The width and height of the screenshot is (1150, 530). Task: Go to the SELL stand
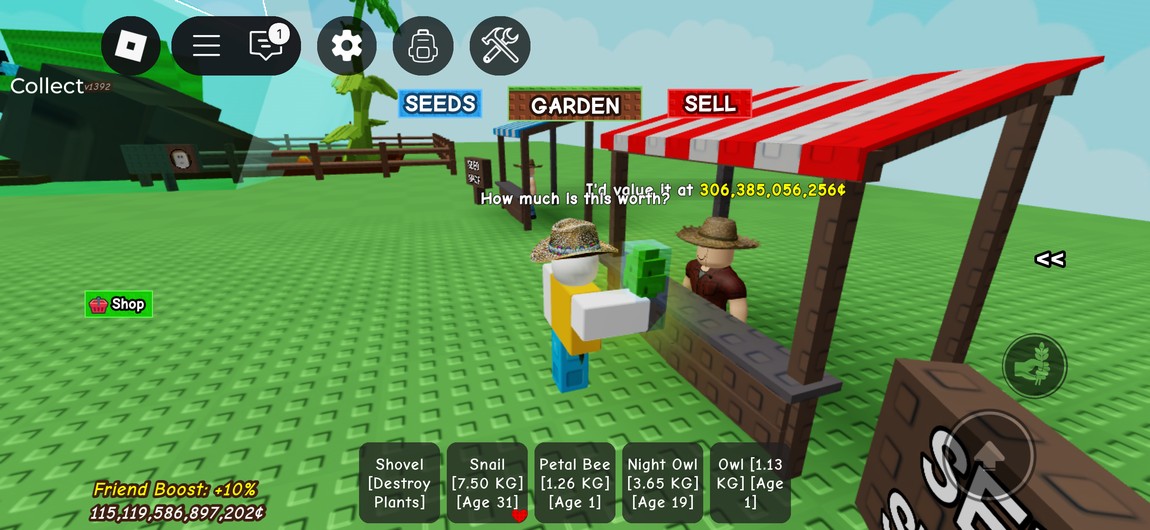click(x=709, y=103)
